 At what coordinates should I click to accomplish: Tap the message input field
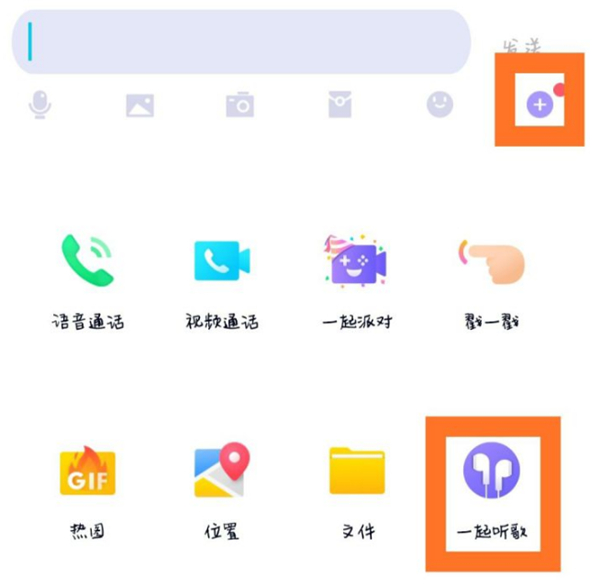(x=240, y=41)
